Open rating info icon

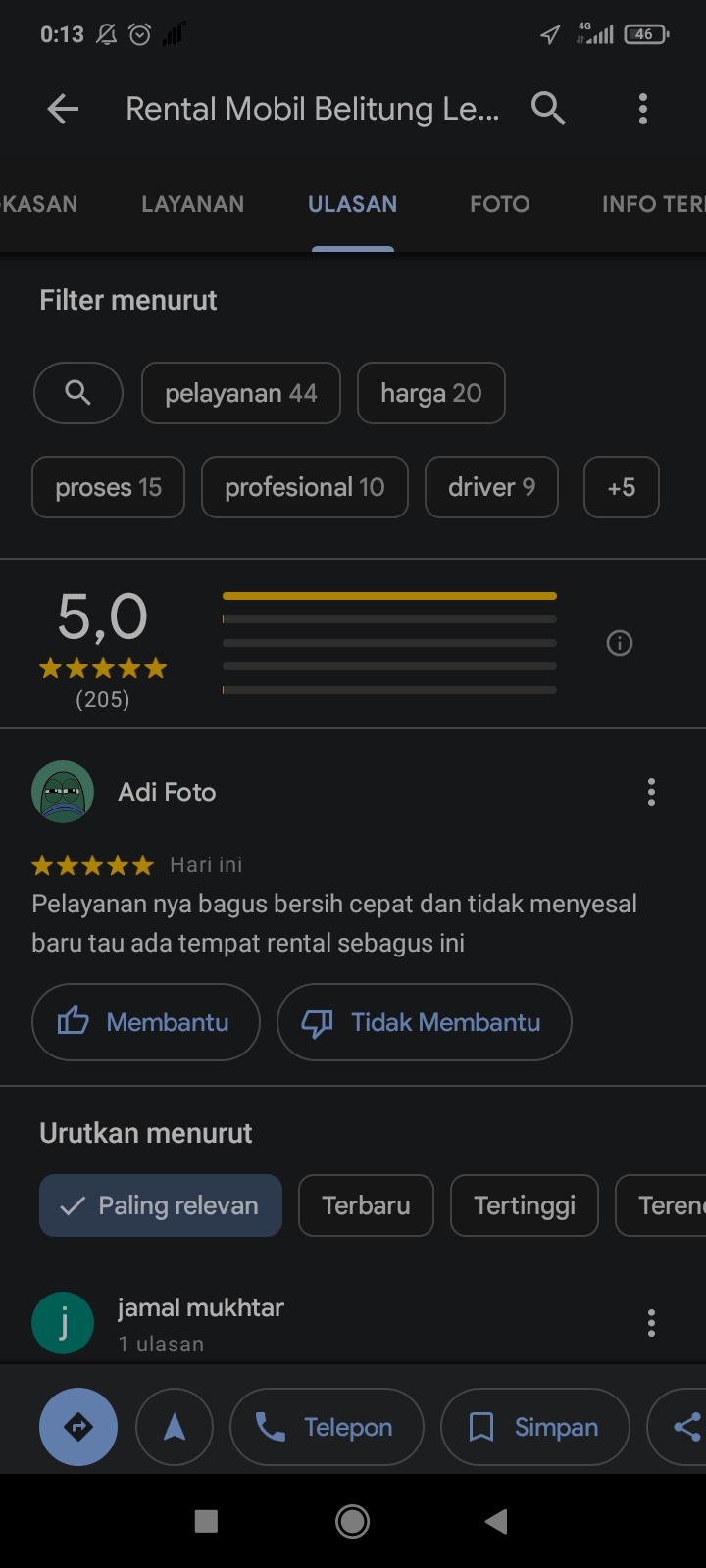620,643
